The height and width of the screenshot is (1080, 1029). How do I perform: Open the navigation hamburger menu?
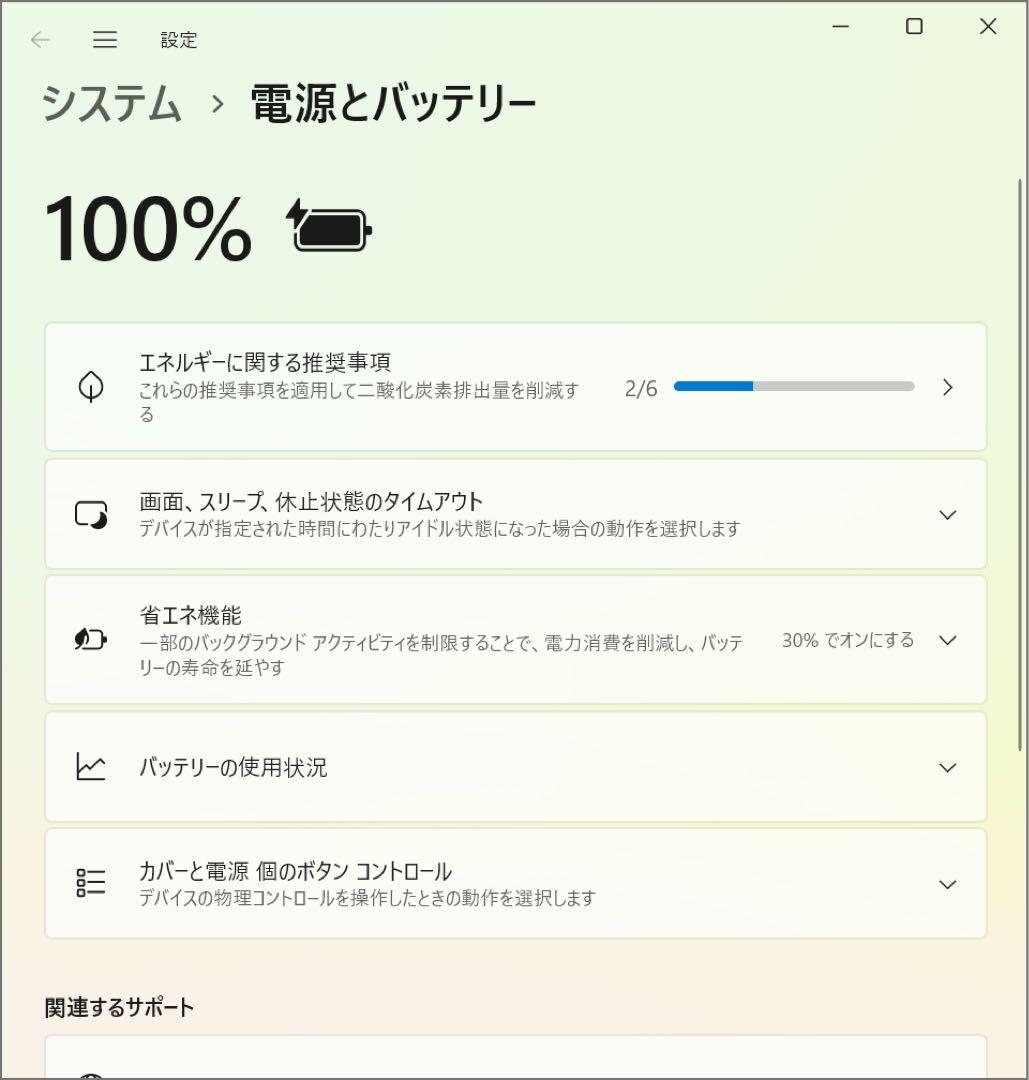[x=104, y=40]
